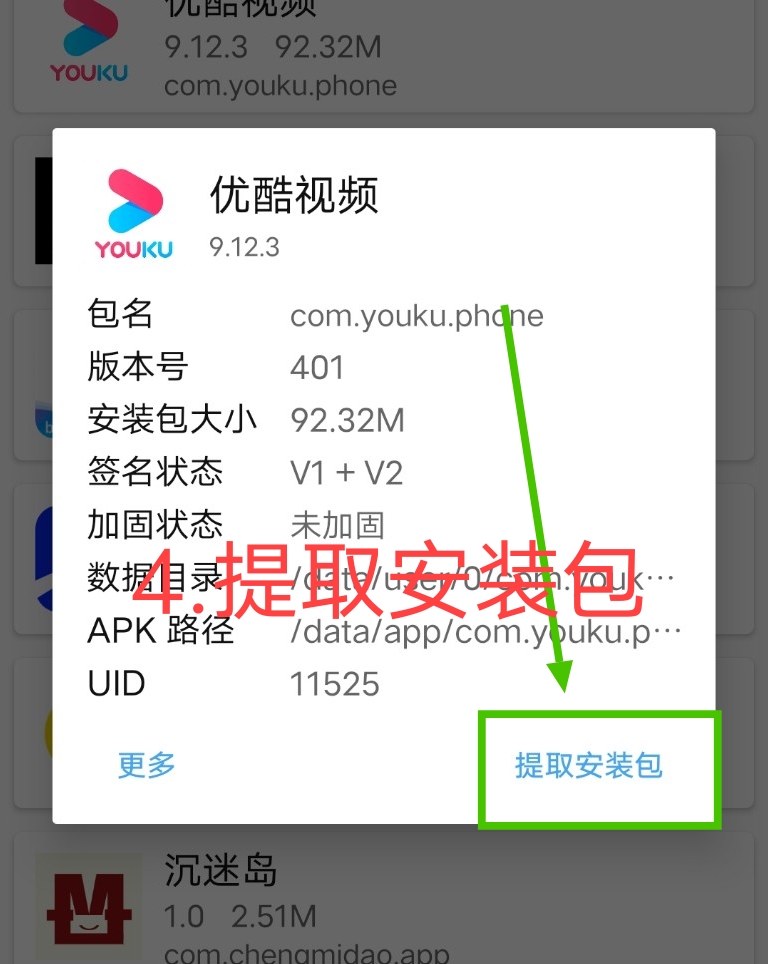
Task: Open 更多 options in the dialog
Action: point(147,765)
